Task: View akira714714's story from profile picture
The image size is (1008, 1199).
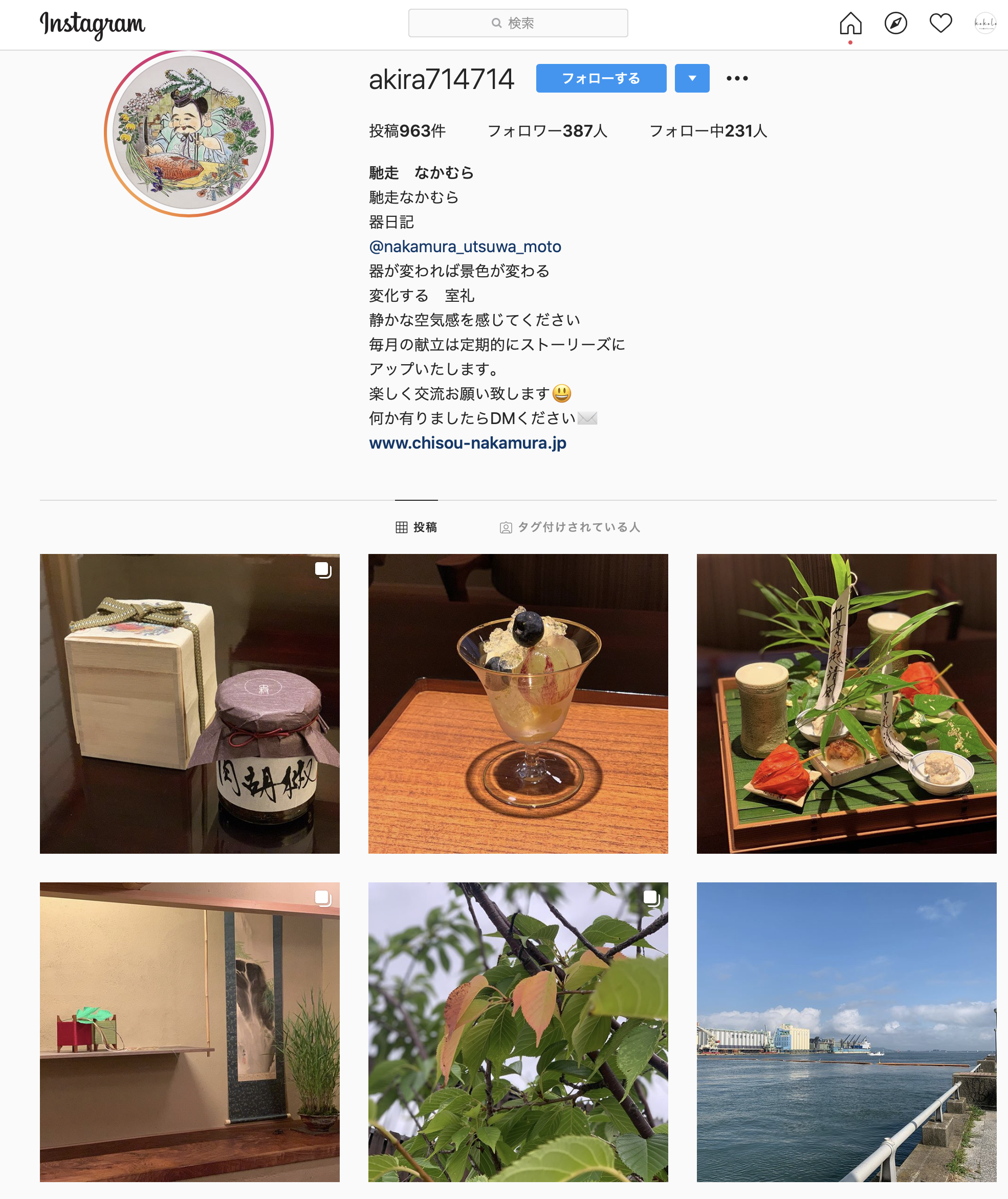Action: click(x=189, y=132)
